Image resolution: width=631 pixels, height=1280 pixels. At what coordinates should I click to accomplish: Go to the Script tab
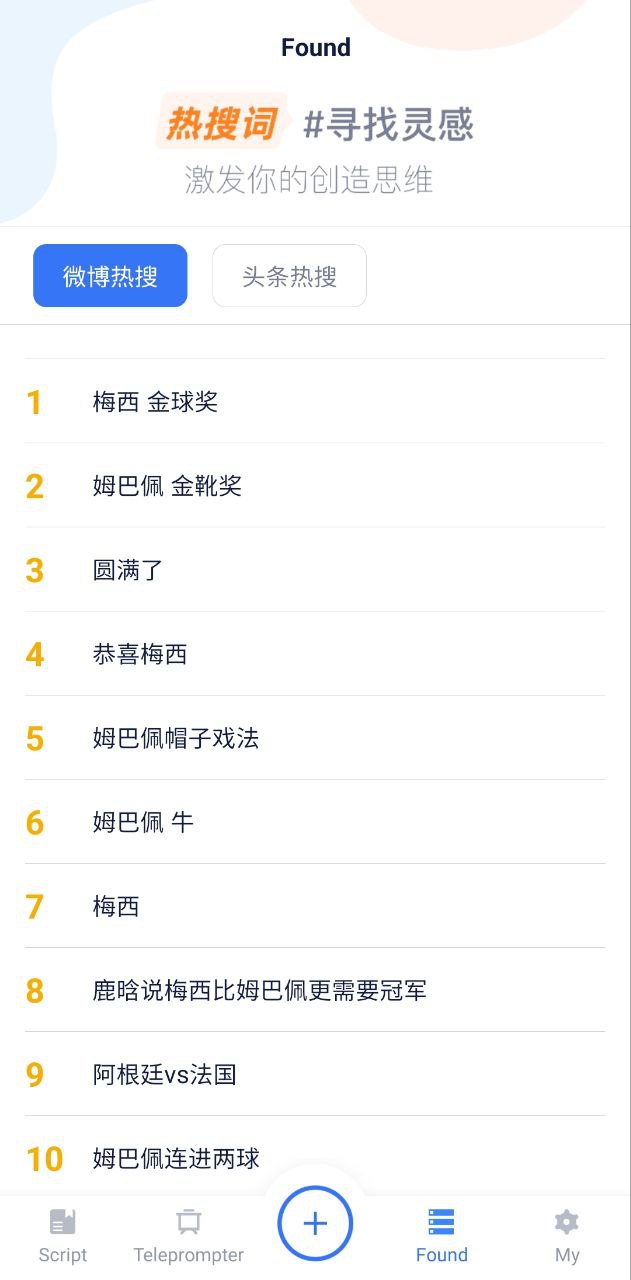[63, 1236]
